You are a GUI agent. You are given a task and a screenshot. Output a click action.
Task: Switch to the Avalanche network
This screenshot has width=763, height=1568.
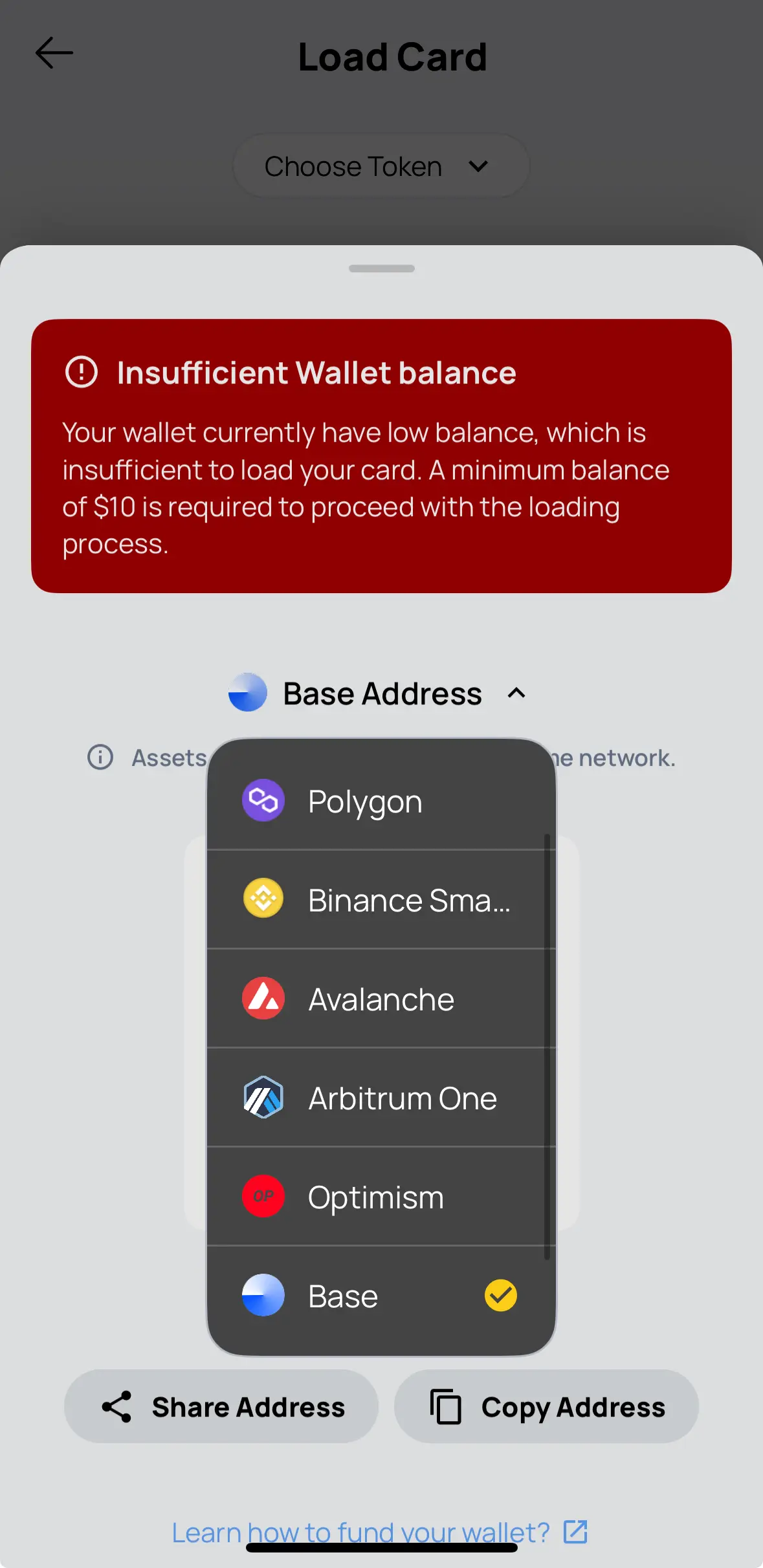tap(381, 999)
